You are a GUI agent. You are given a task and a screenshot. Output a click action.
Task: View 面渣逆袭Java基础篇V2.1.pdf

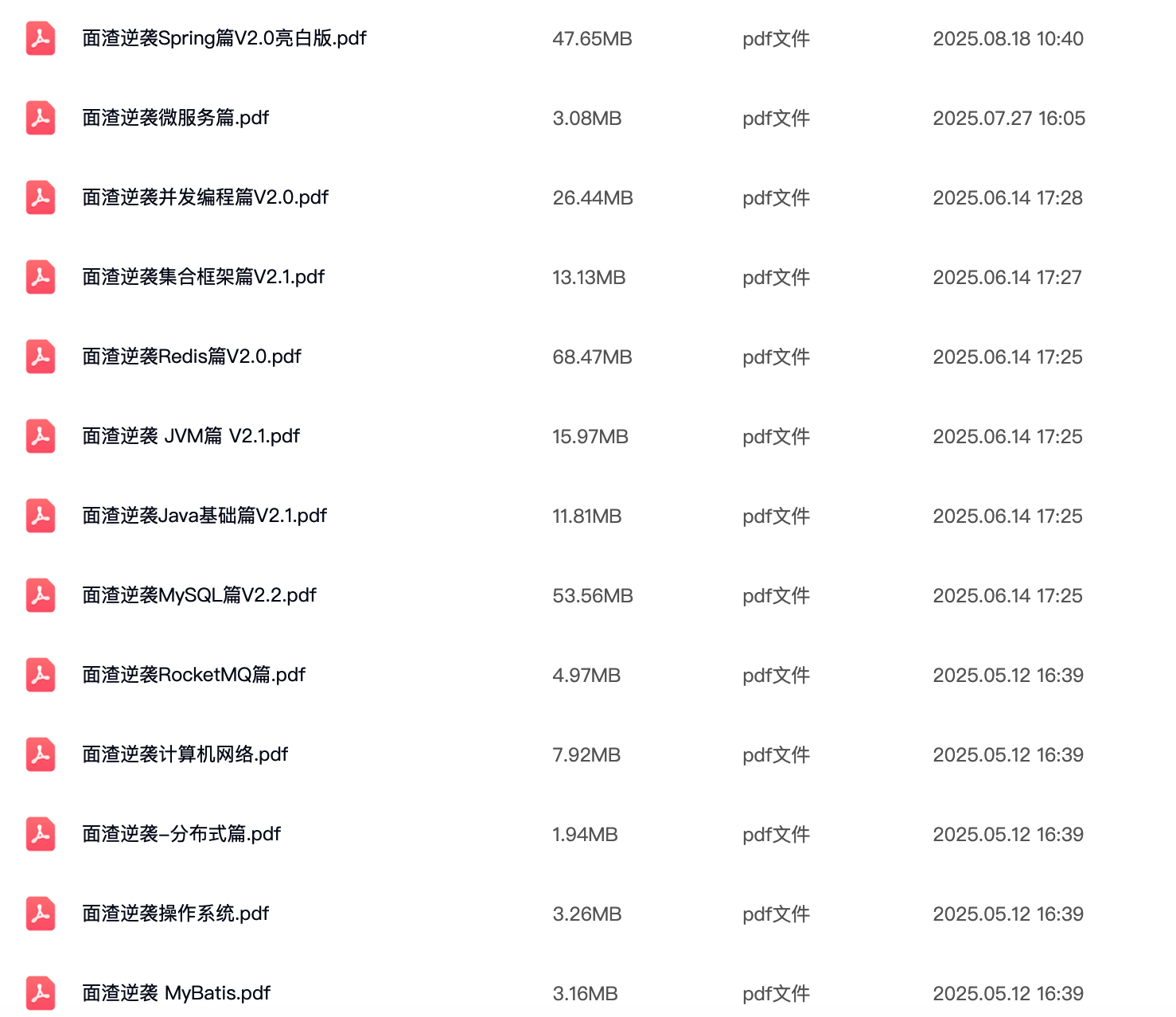[x=204, y=516]
